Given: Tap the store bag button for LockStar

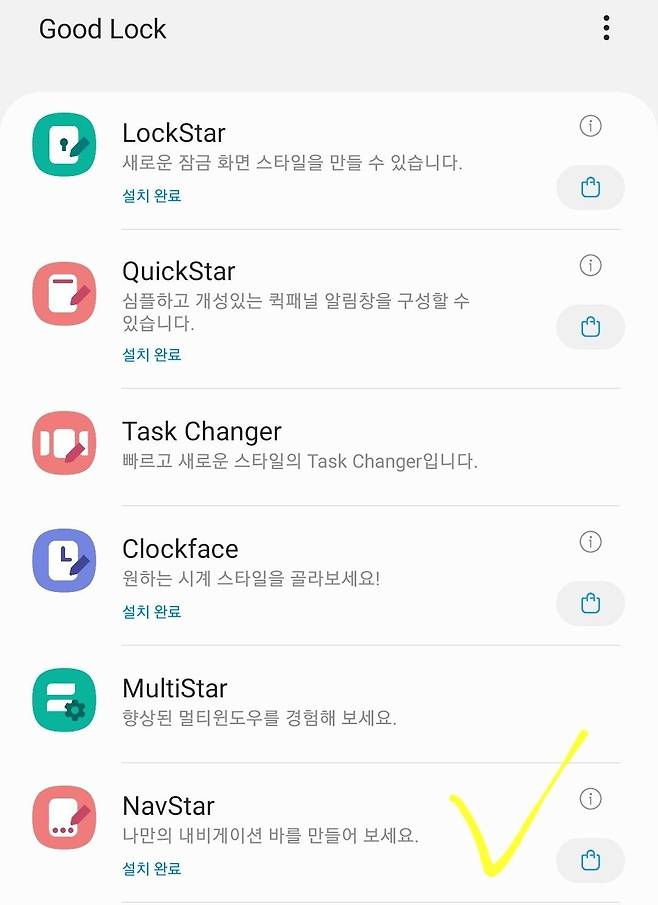Looking at the screenshot, I should (590, 187).
